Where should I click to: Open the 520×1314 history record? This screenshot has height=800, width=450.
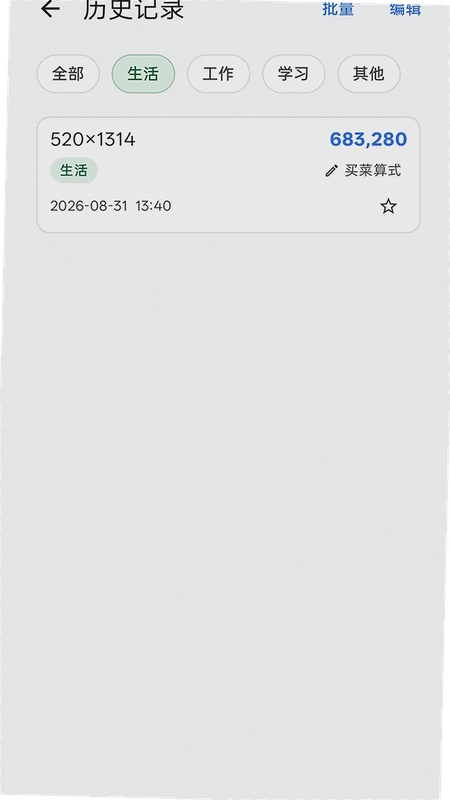[229, 175]
